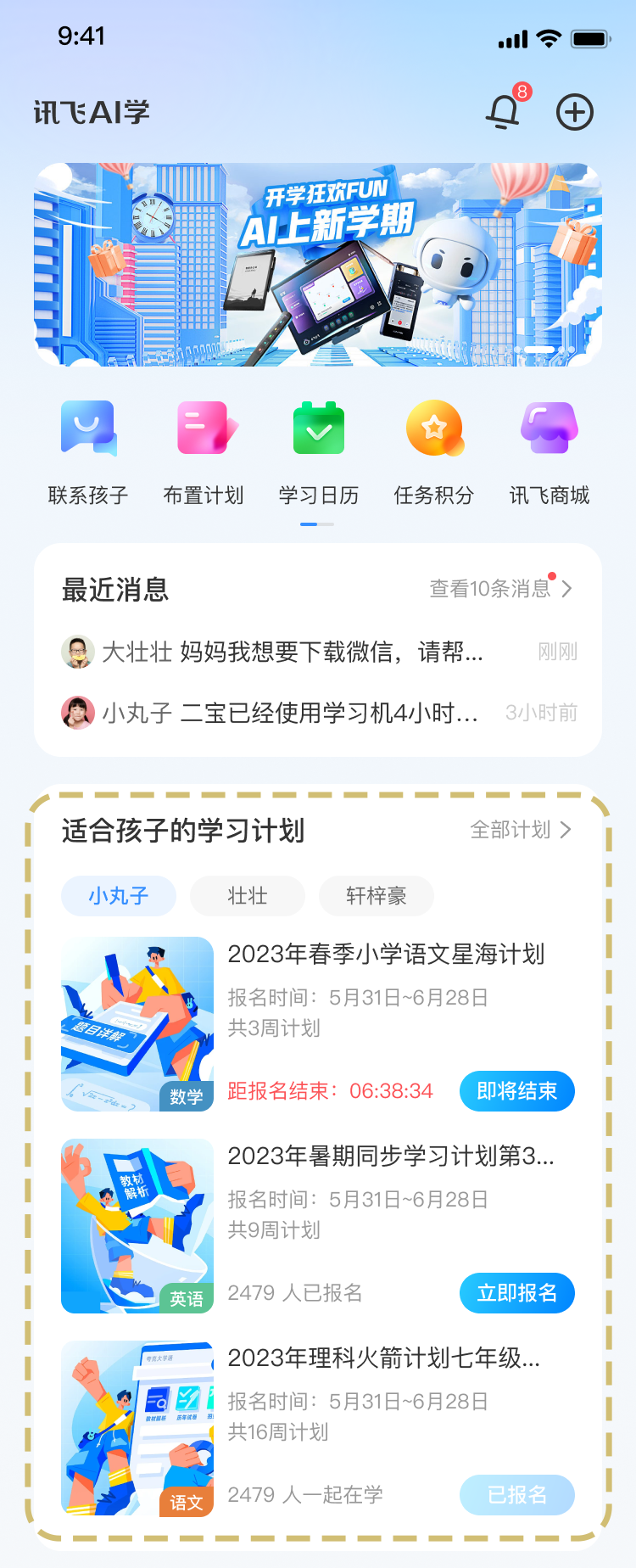636x1568 pixels.
Task: Select the 布置计划 icon
Action: pyautogui.click(x=203, y=428)
